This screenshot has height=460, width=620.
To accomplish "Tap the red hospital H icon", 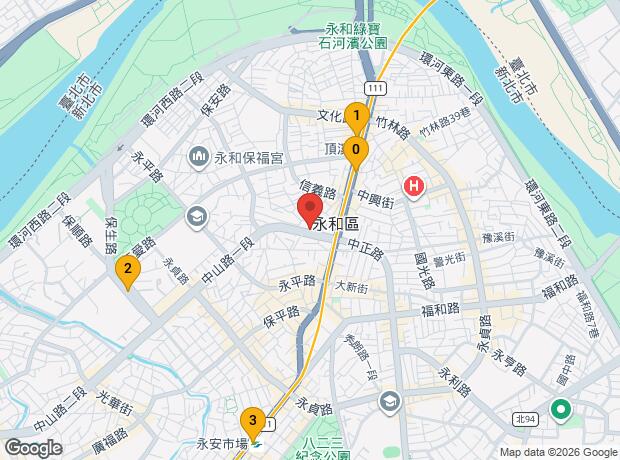I will 414,188.
